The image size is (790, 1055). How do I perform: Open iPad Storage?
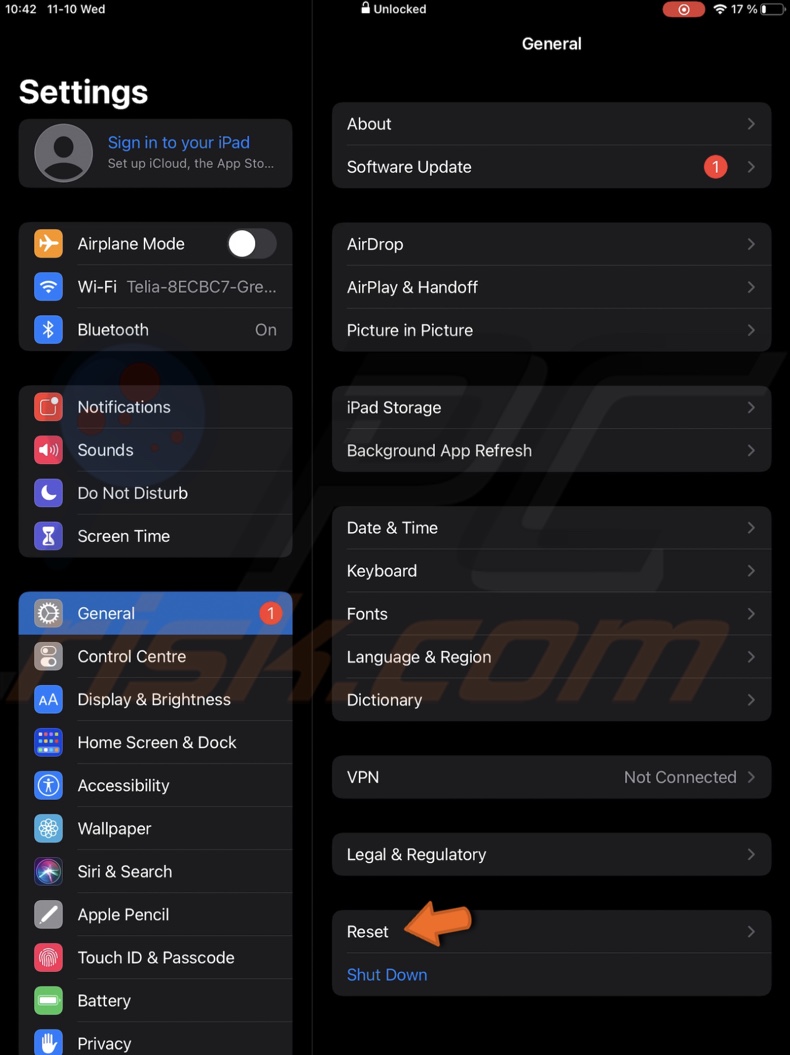[x=550, y=408]
